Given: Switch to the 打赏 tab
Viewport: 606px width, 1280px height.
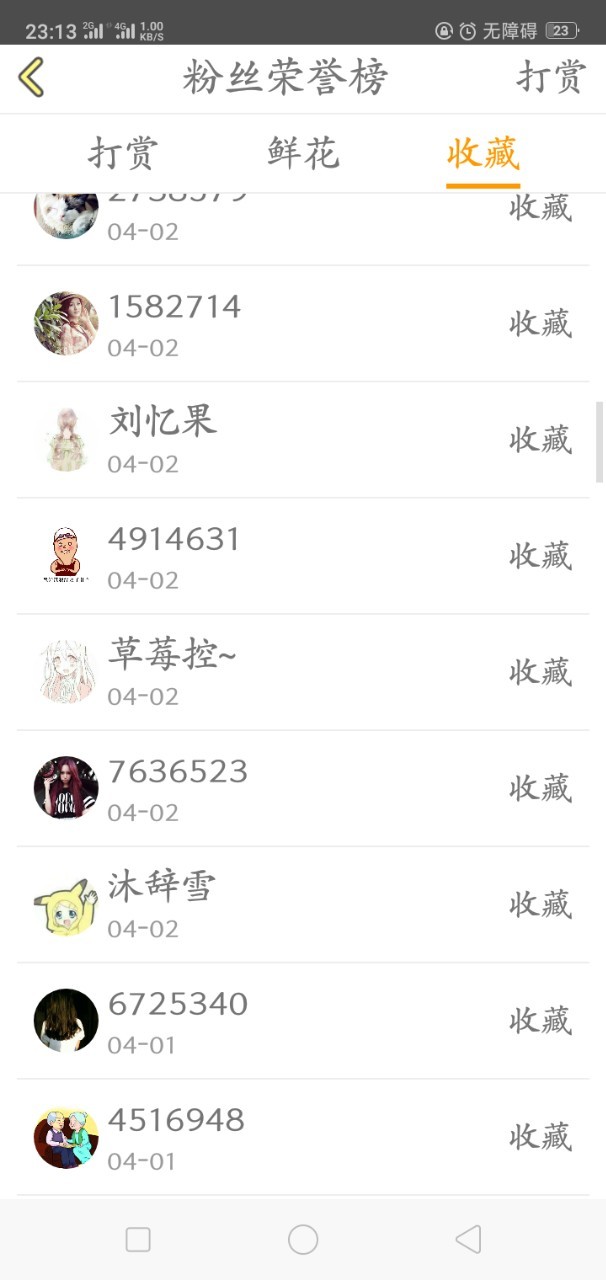Looking at the screenshot, I should (x=123, y=153).
